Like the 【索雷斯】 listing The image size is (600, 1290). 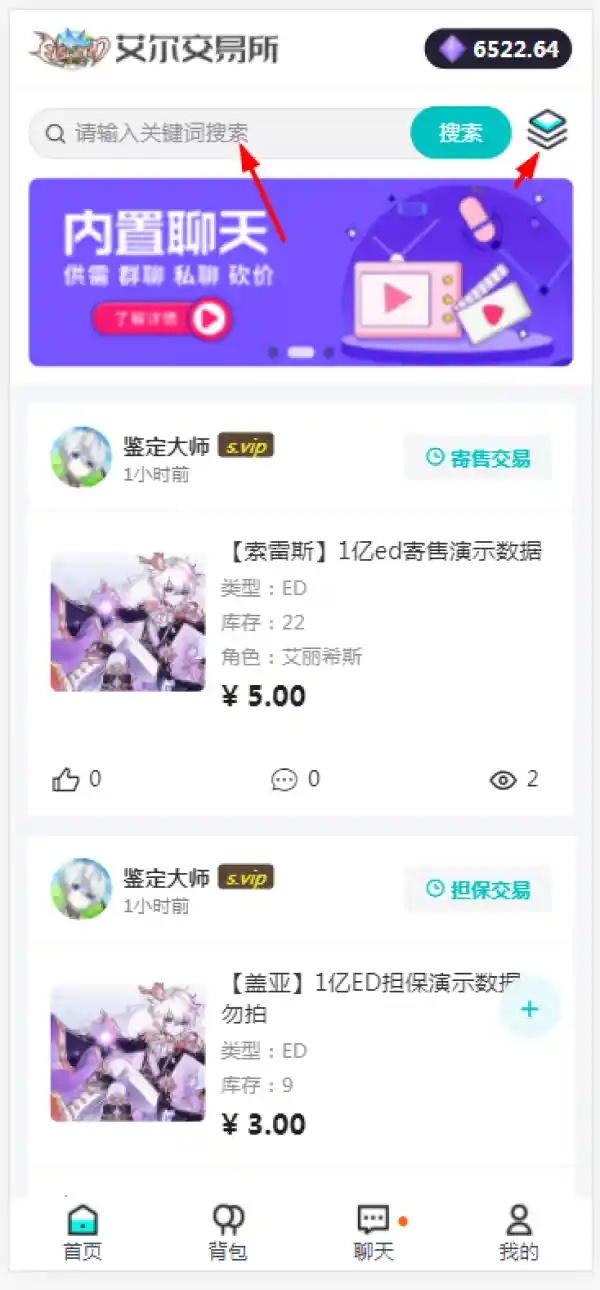pos(67,780)
